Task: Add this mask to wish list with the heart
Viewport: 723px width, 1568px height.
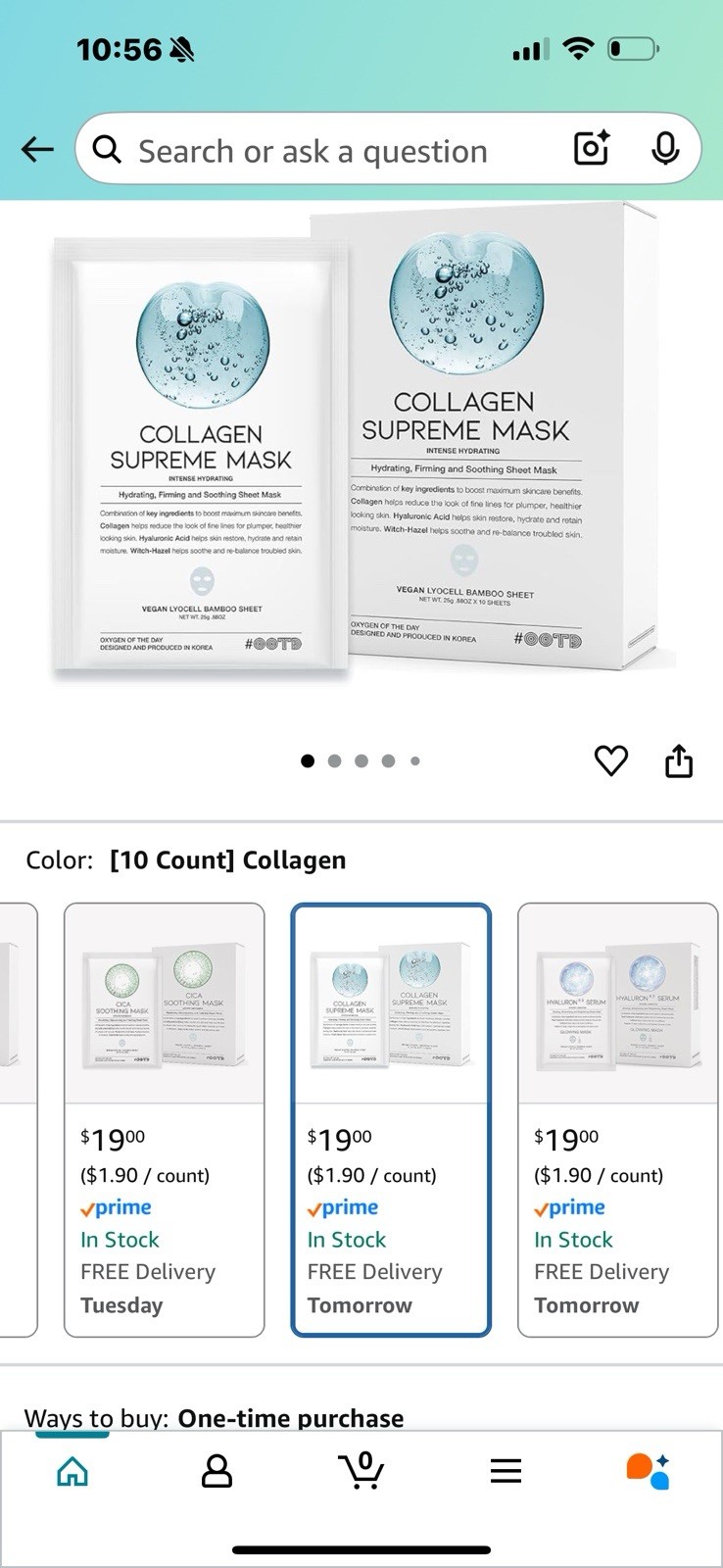Action: click(611, 760)
